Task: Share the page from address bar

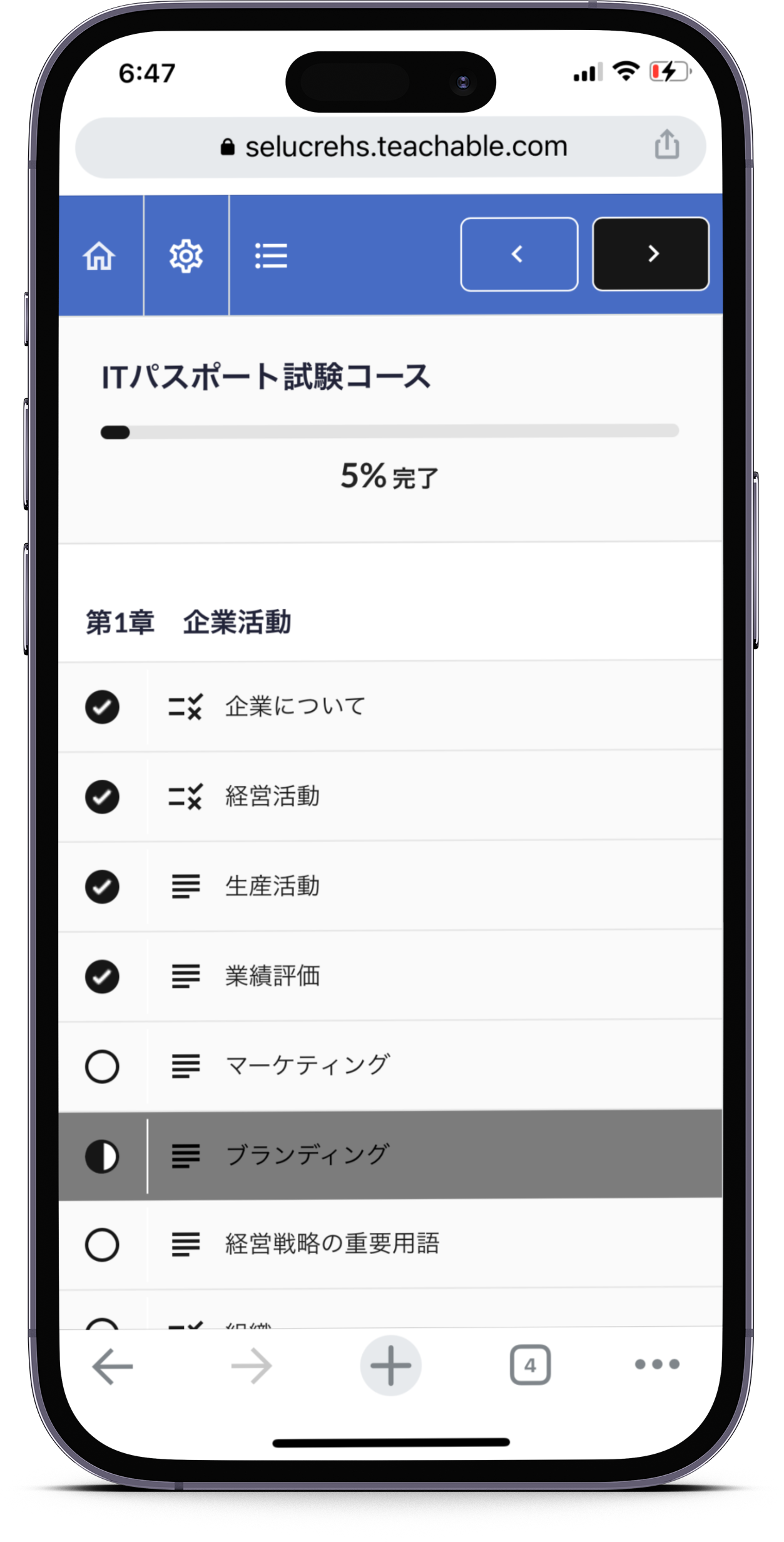Action: pyautogui.click(x=667, y=145)
